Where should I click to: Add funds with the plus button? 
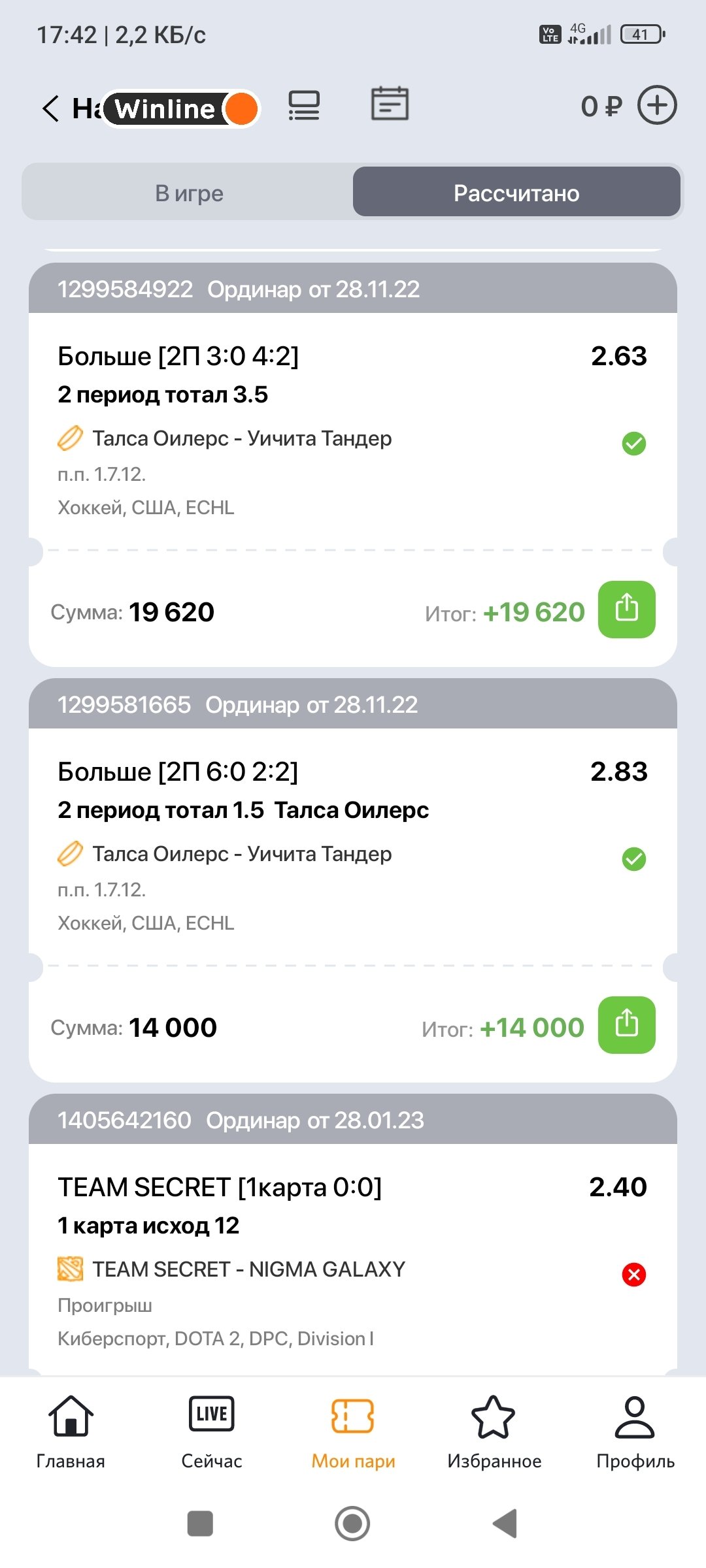tap(656, 105)
